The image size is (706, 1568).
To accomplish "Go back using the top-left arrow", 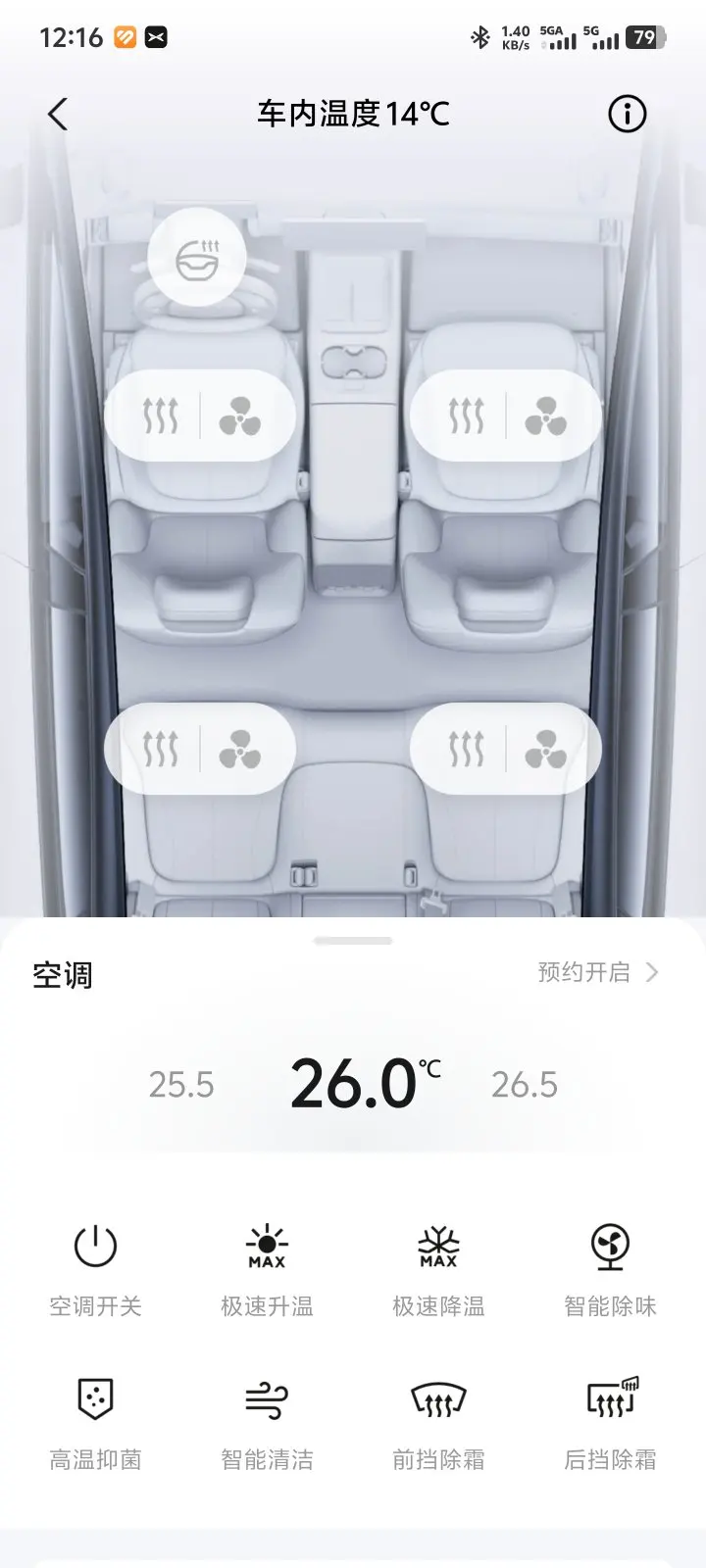I will 58,115.
